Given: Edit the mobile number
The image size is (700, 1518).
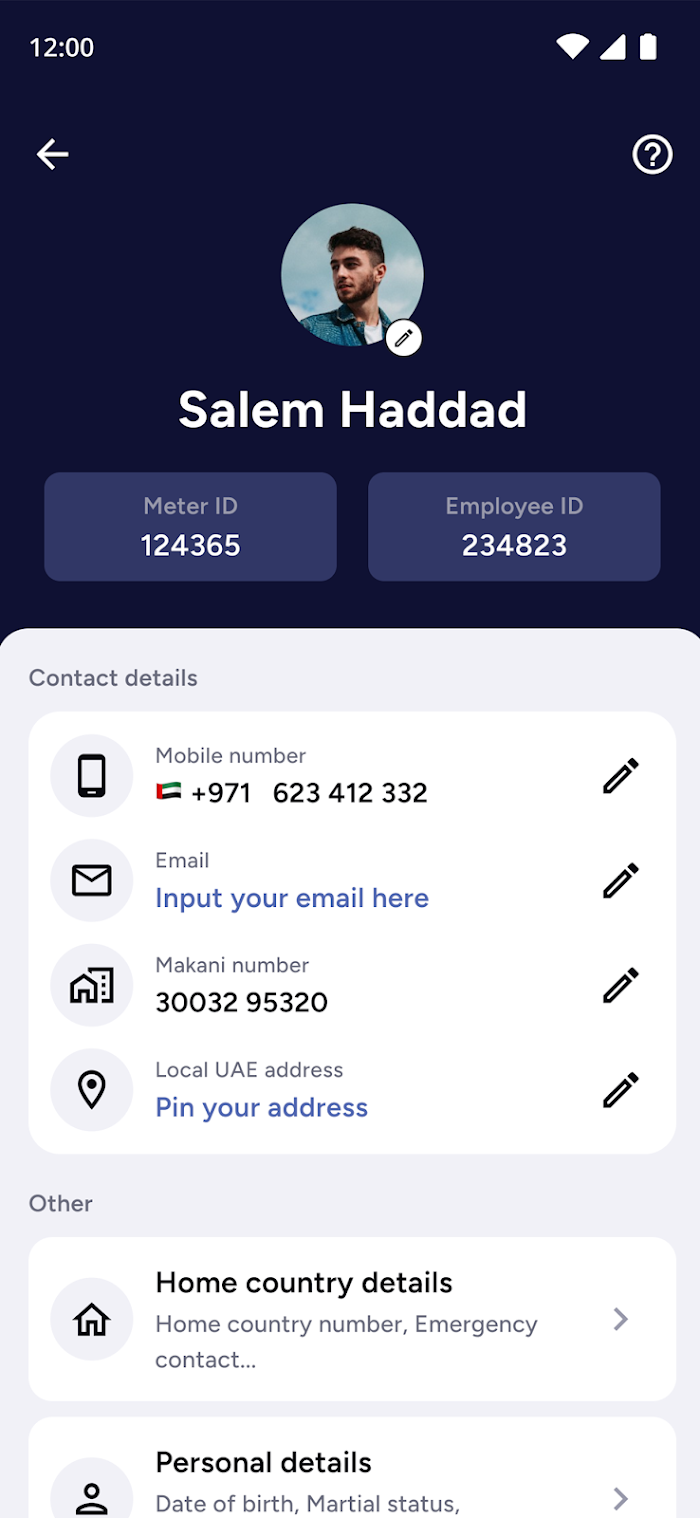Looking at the screenshot, I should (x=620, y=776).
